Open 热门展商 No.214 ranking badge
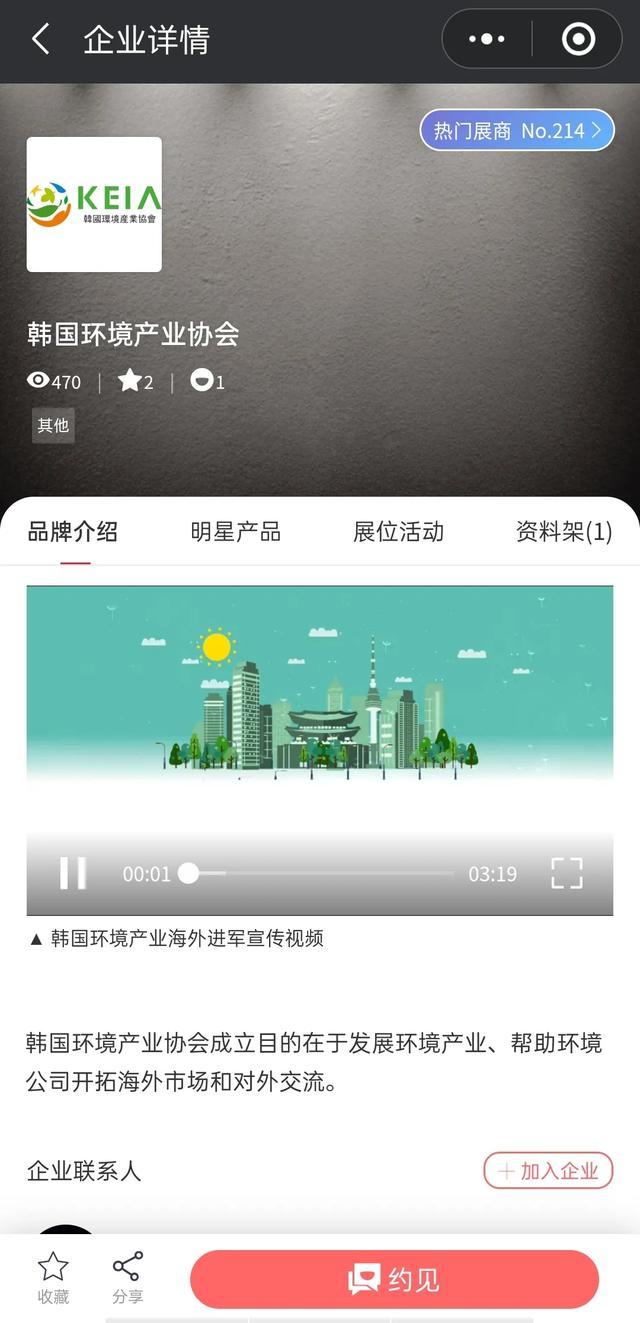This screenshot has height=1323, width=640. point(516,130)
